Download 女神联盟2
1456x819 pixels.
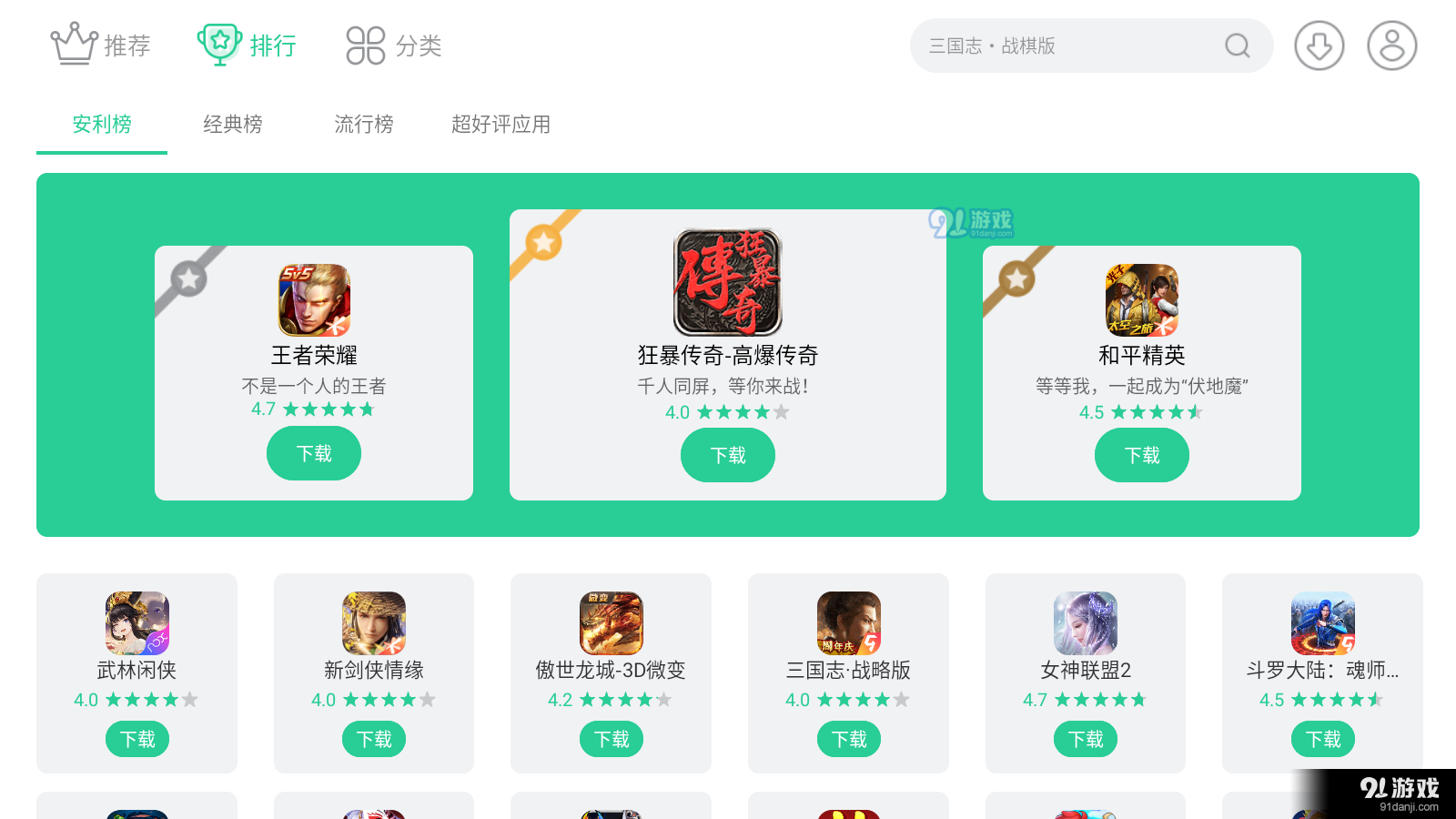[1086, 739]
